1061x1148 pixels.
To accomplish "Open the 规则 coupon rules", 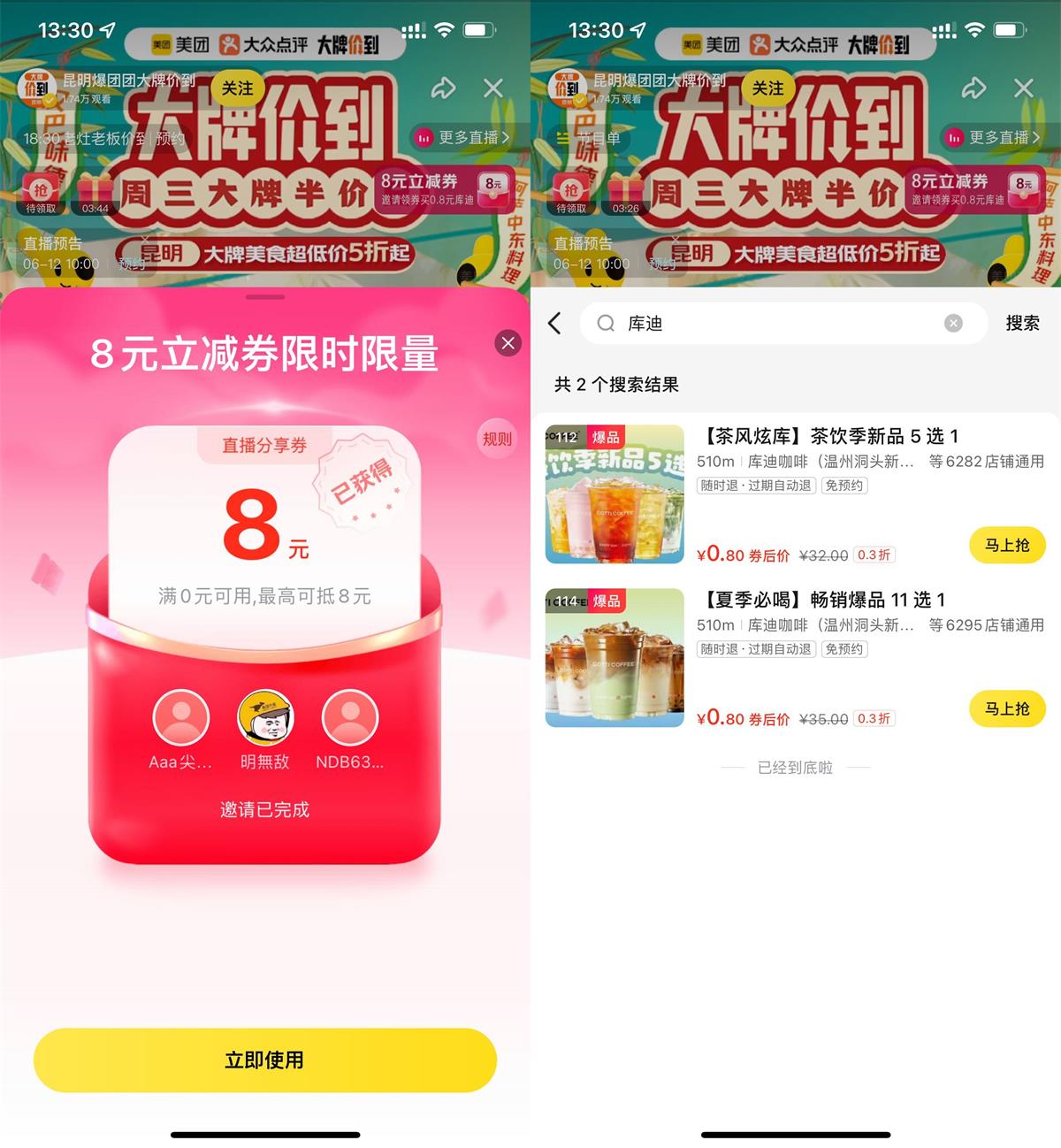I will (497, 439).
